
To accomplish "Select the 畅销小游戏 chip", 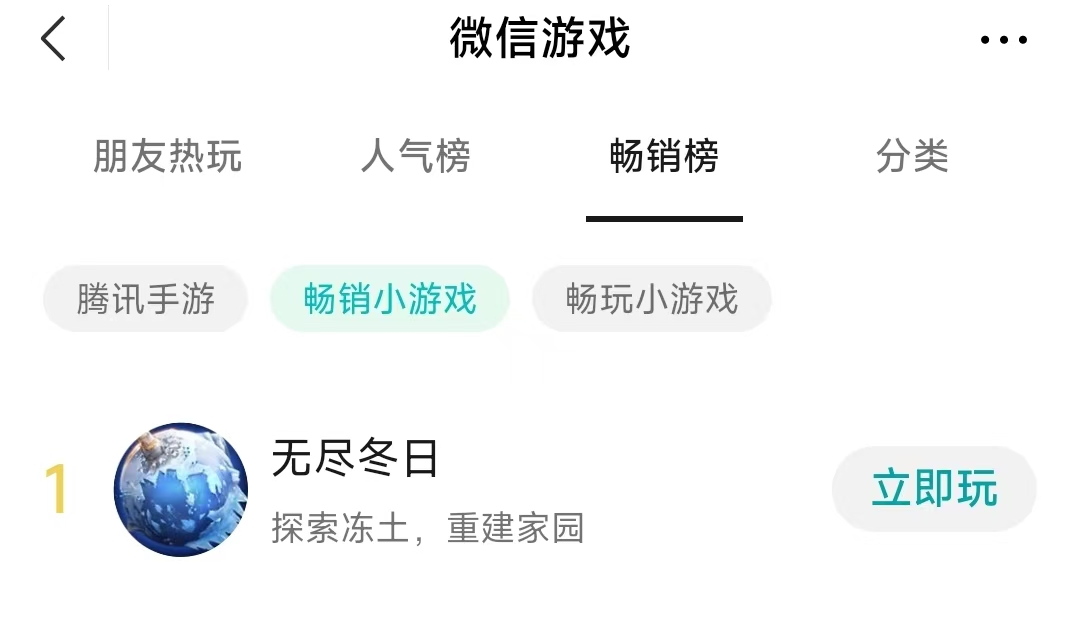I will point(390,299).
